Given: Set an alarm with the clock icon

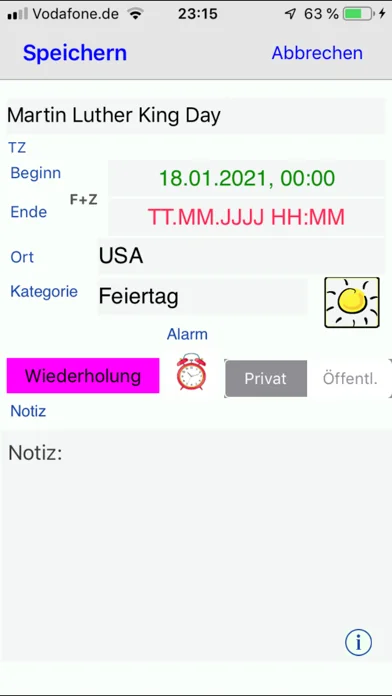Looking at the screenshot, I should click(191, 372).
